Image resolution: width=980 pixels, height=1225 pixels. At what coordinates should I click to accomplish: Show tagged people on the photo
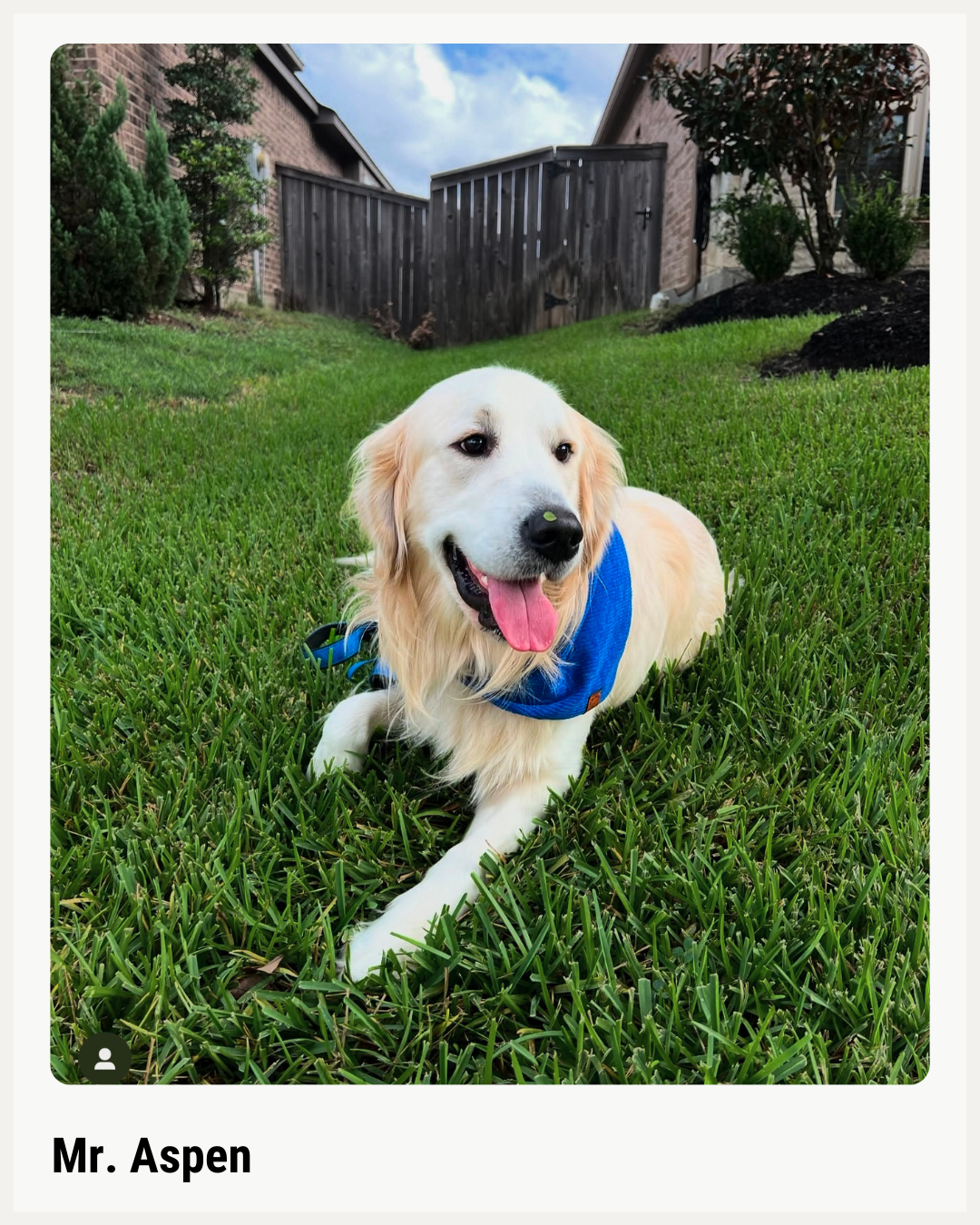(x=104, y=1058)
